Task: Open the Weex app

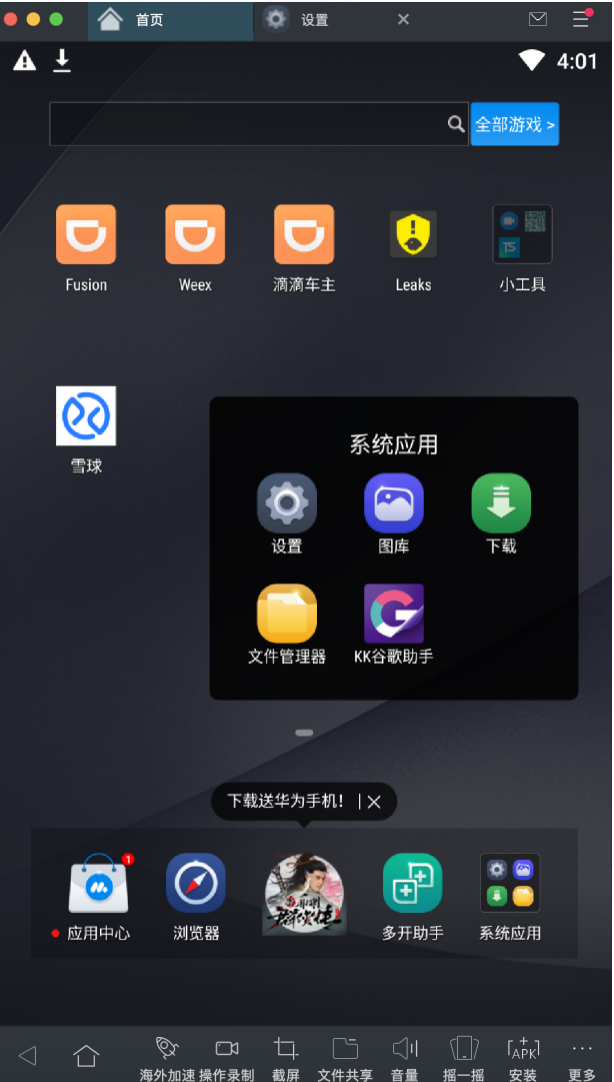Action: point(195,235)
